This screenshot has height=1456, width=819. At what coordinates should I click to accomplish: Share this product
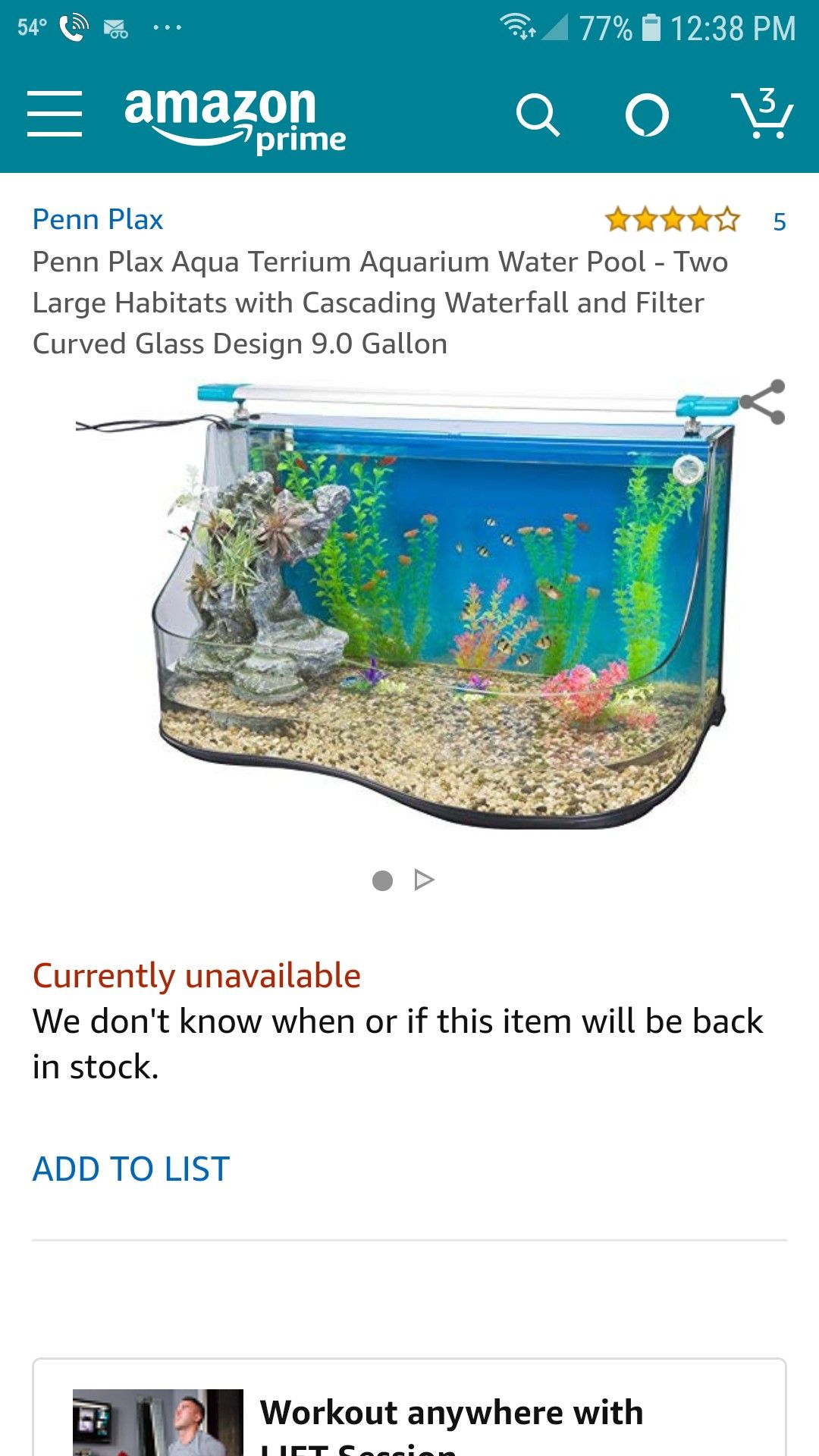pos(761,402)
